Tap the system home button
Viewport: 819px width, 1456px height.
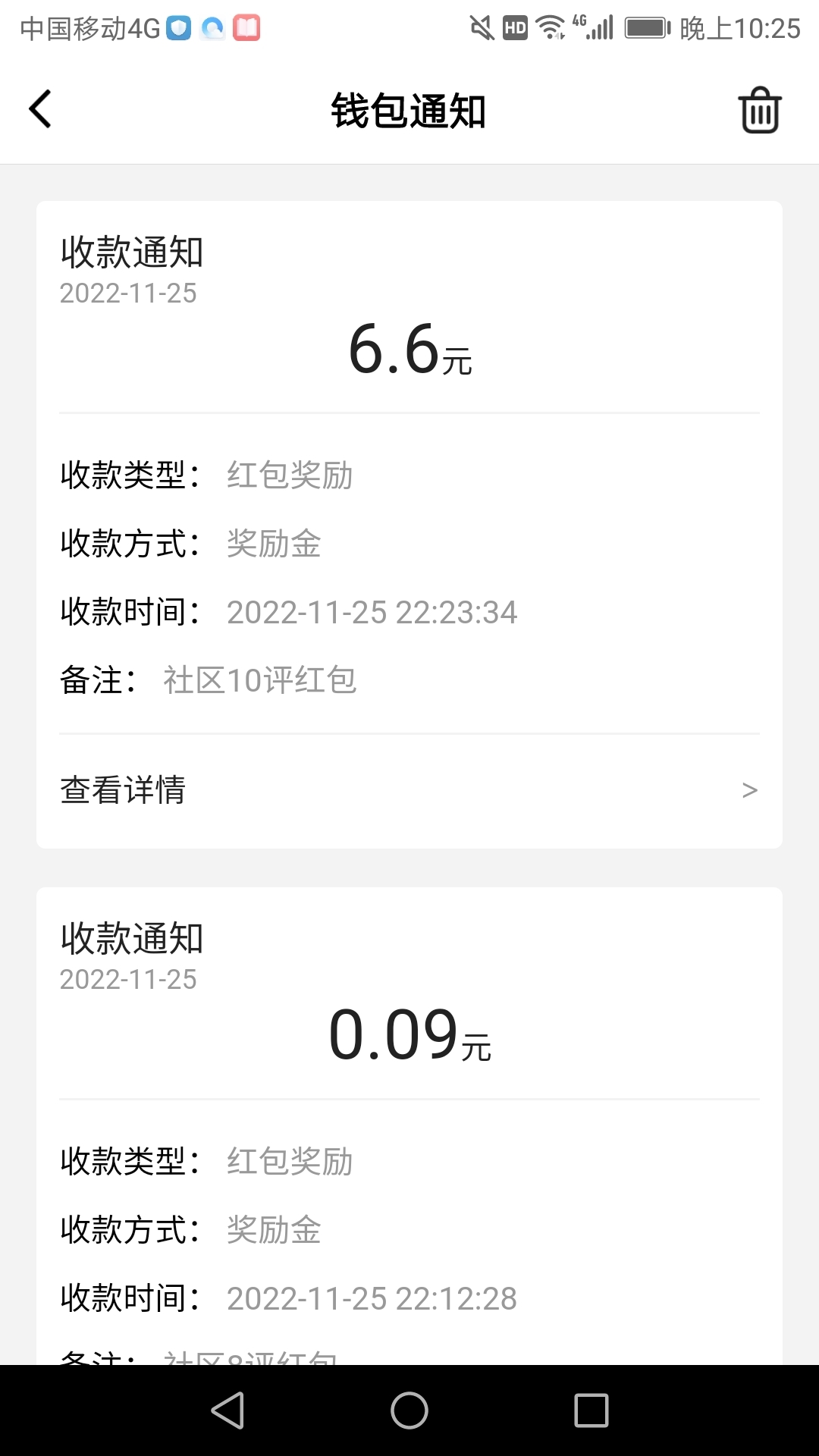tap(409, 1410)
